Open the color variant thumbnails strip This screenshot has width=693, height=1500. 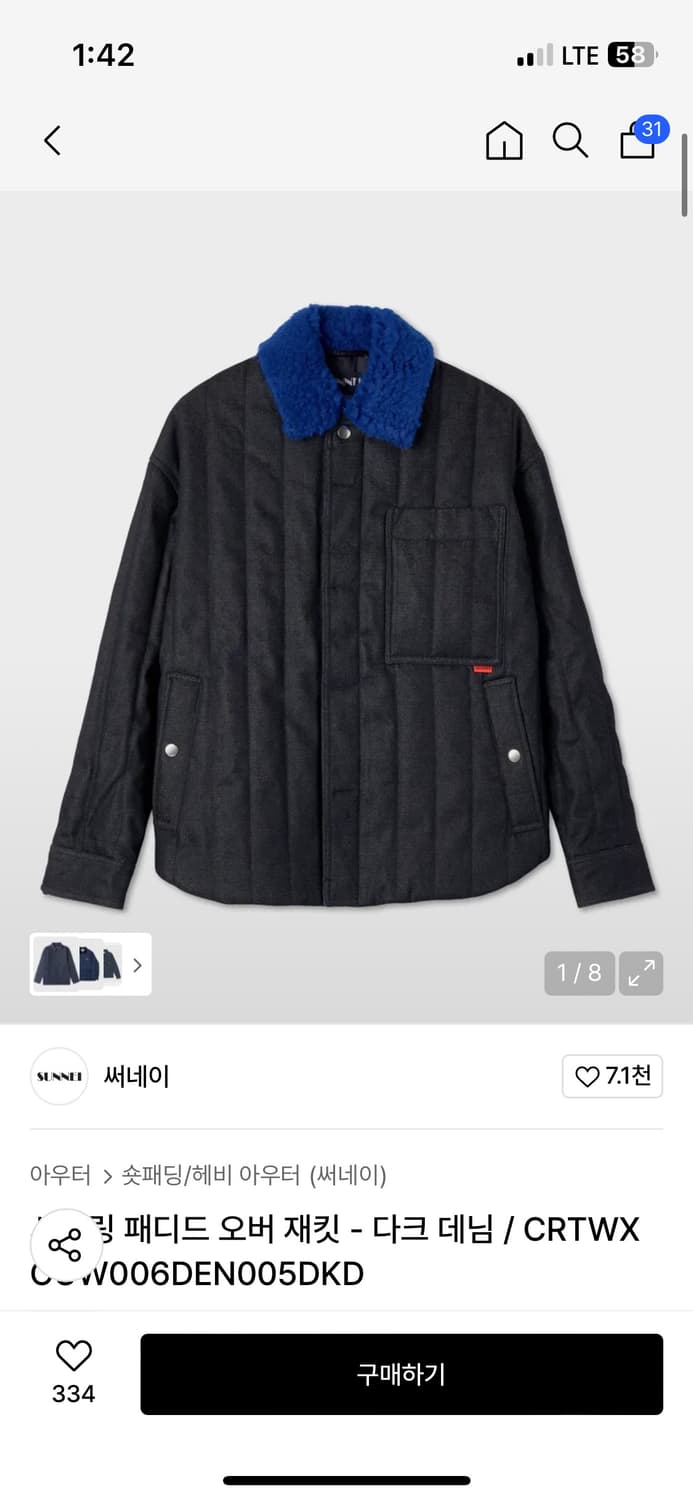tap(90, 964)
